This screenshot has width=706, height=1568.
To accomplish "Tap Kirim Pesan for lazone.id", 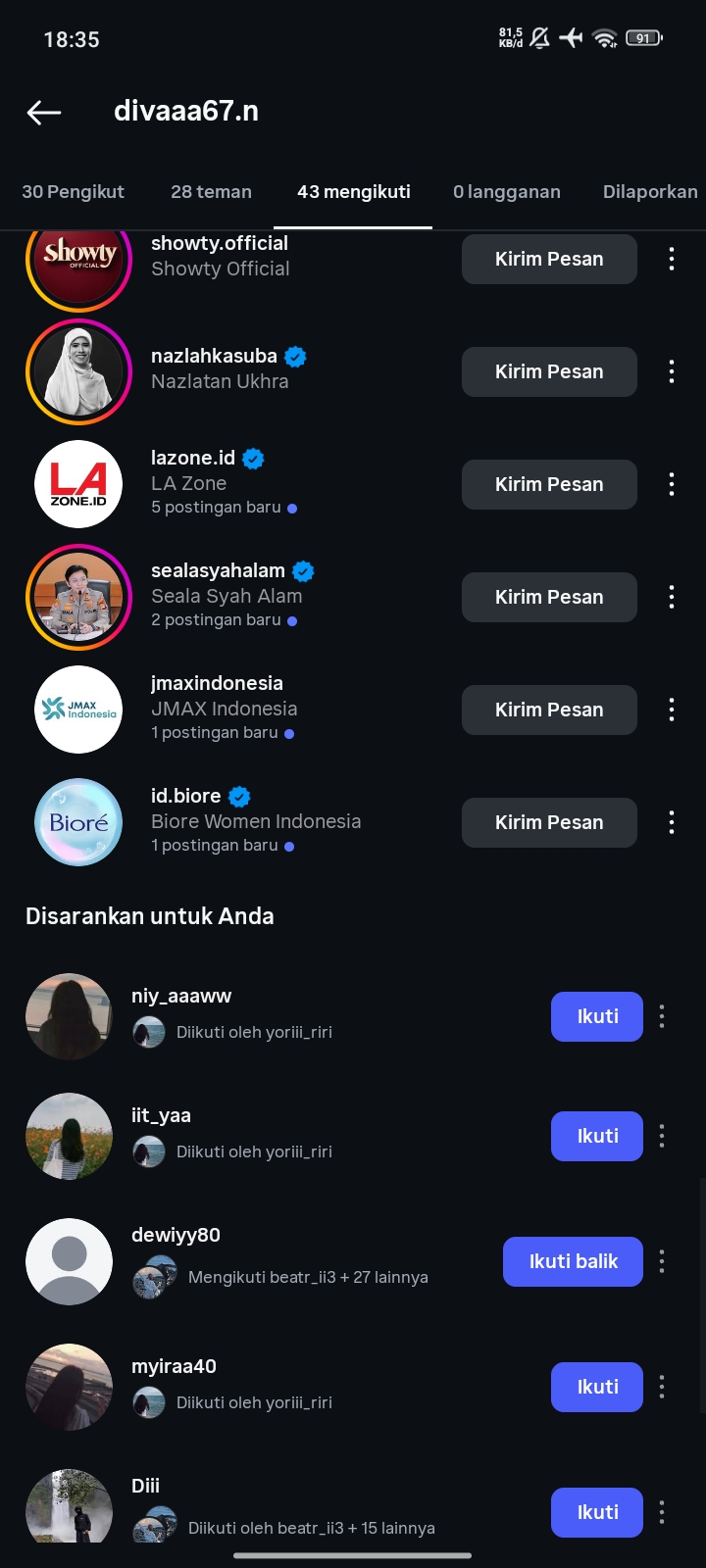I will pos(549,485).
